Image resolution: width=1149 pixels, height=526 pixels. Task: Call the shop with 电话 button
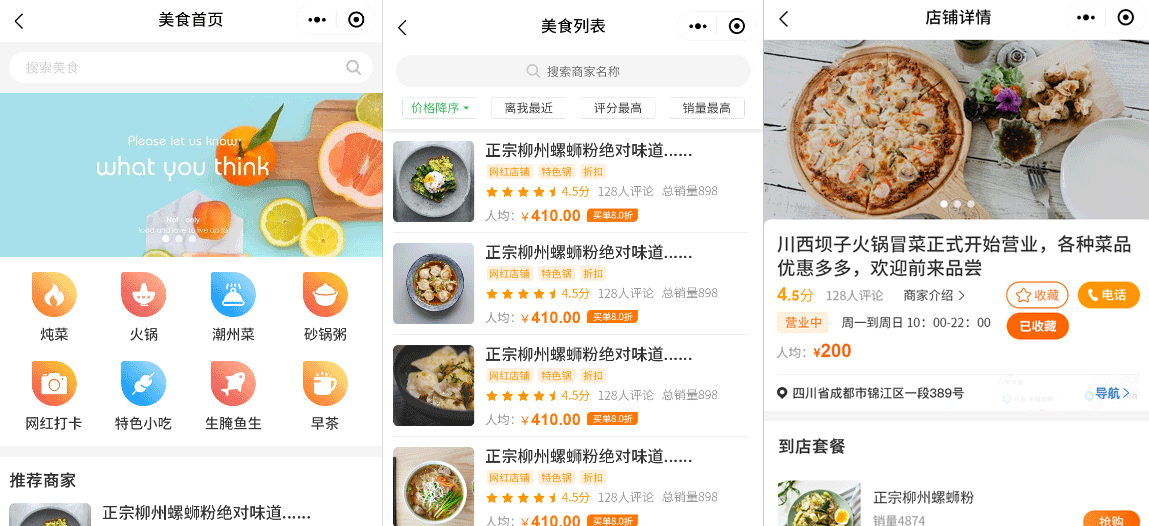(x=1108, y=296)
